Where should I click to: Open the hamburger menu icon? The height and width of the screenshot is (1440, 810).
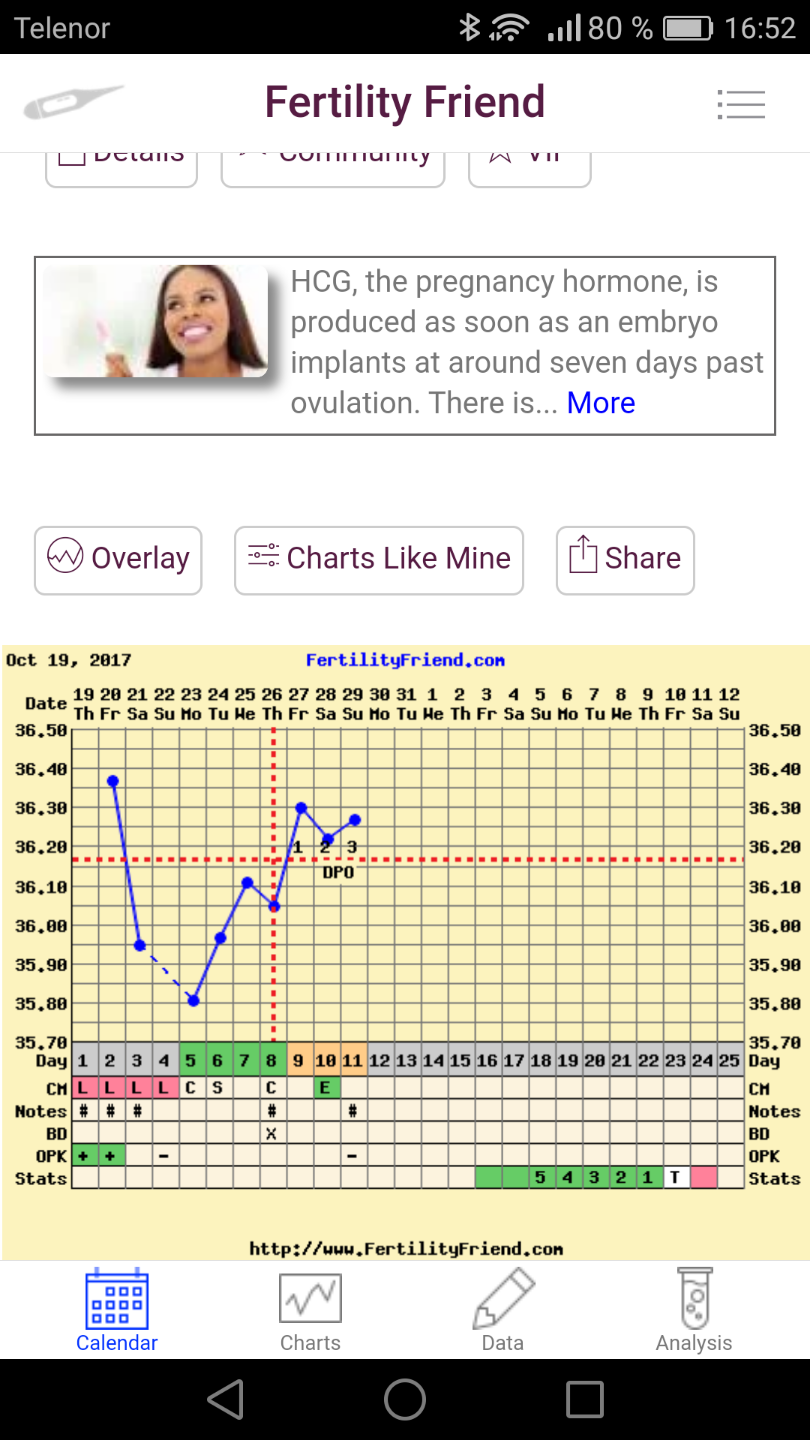coord(741,104)
